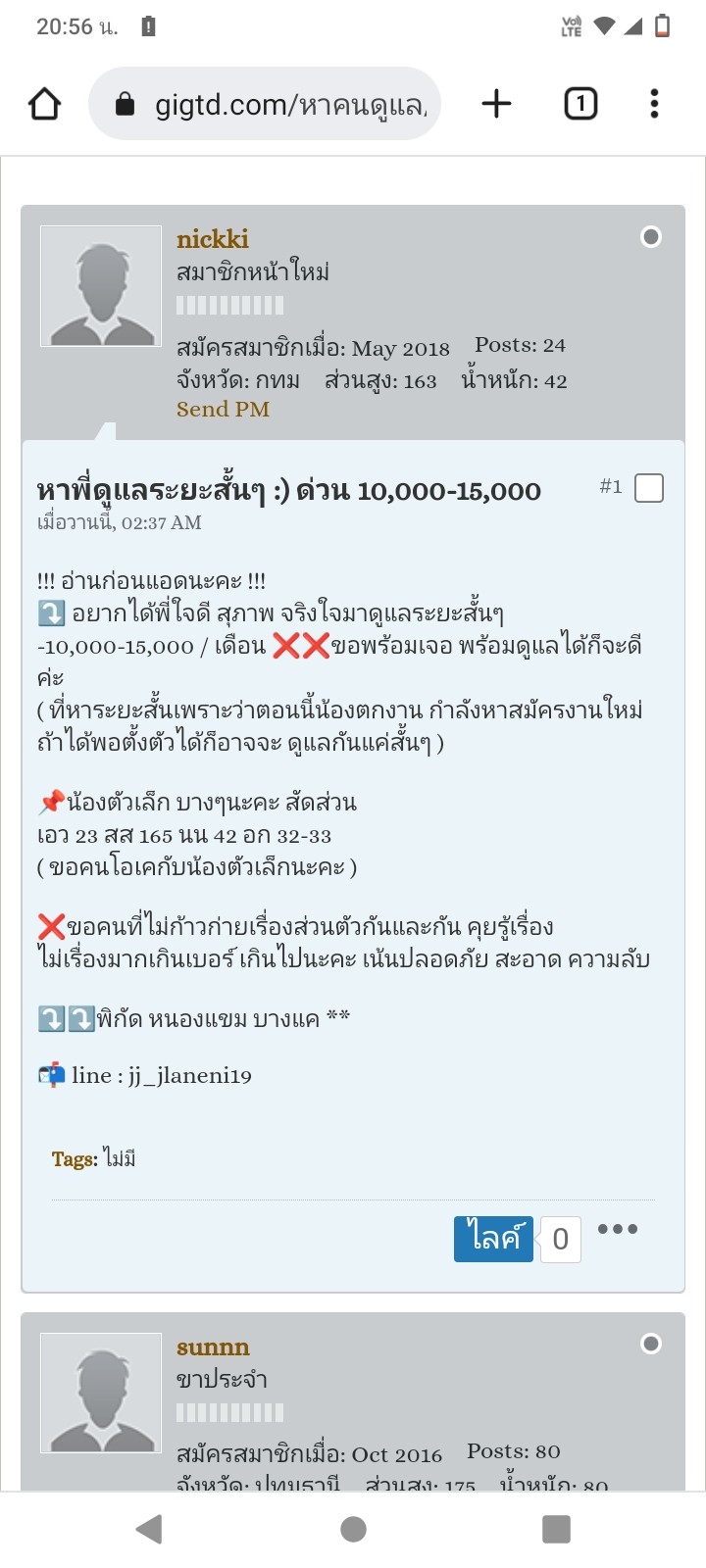This screenshot has height=1568, width=706.
Task: Send PM to nickki
Action: (x=223, y=410)
